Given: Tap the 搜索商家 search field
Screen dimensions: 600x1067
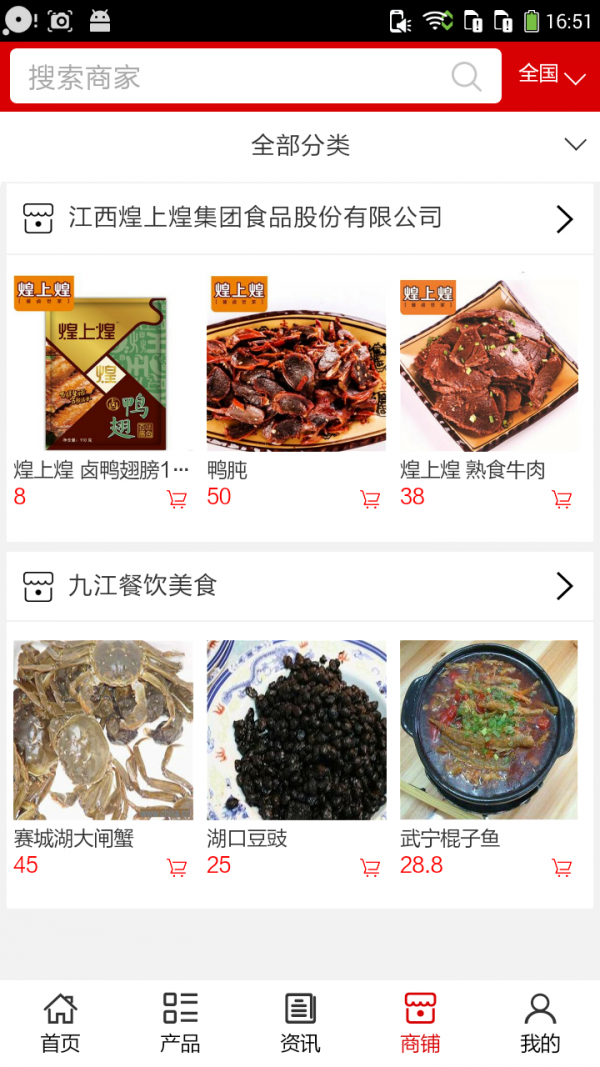Looking at the screenshot, I should click(240, 77).
